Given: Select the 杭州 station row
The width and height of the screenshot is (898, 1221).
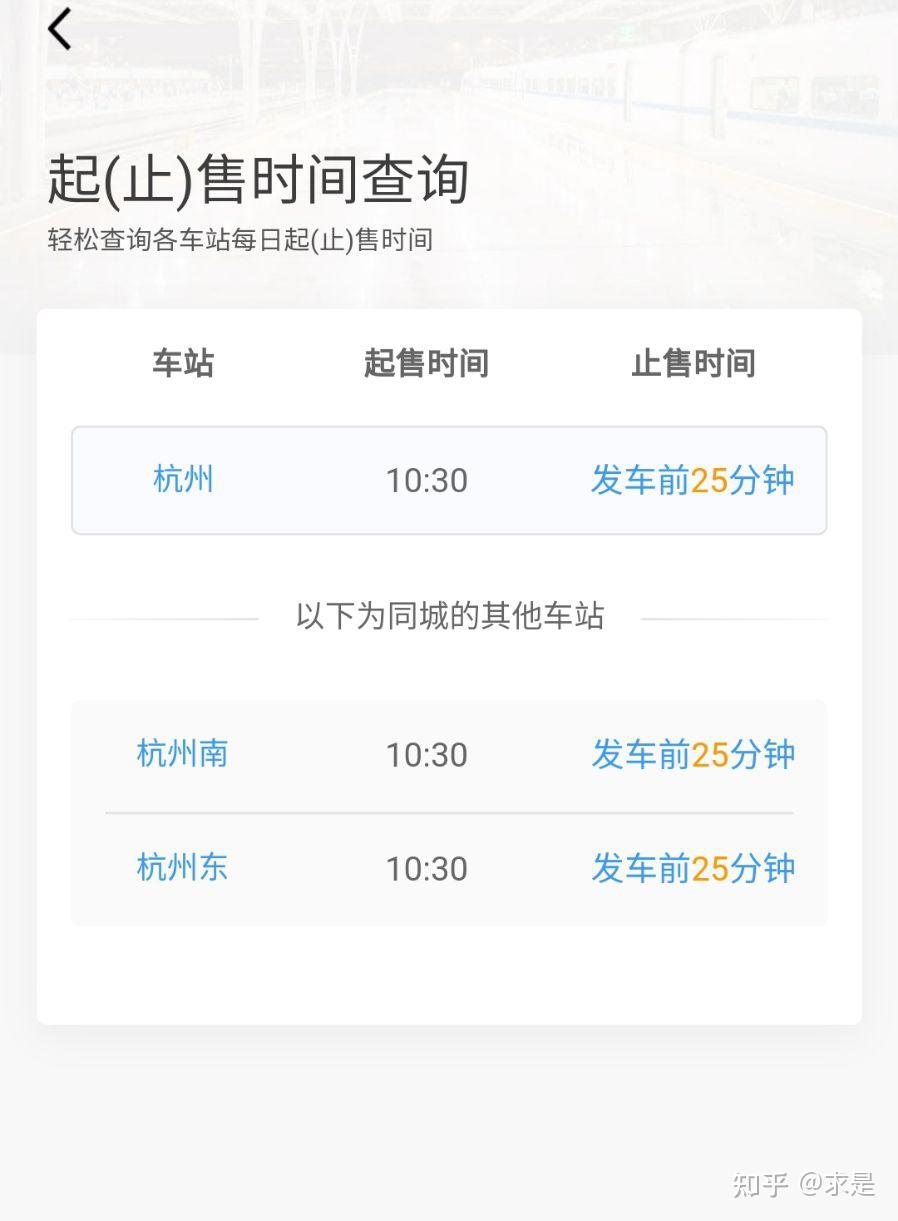Looking at the screenshot, I should [448, 480].
